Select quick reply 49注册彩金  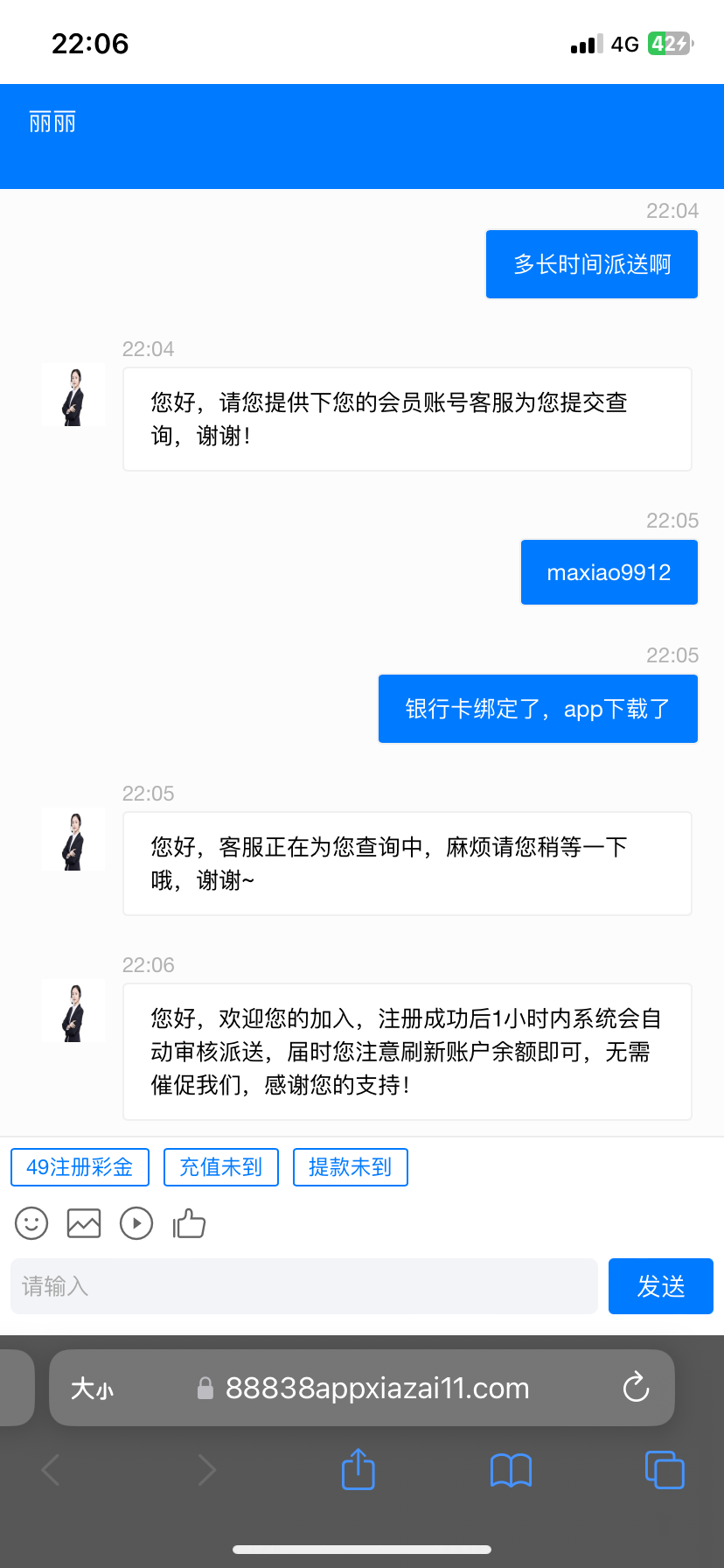pos(80,1166)
